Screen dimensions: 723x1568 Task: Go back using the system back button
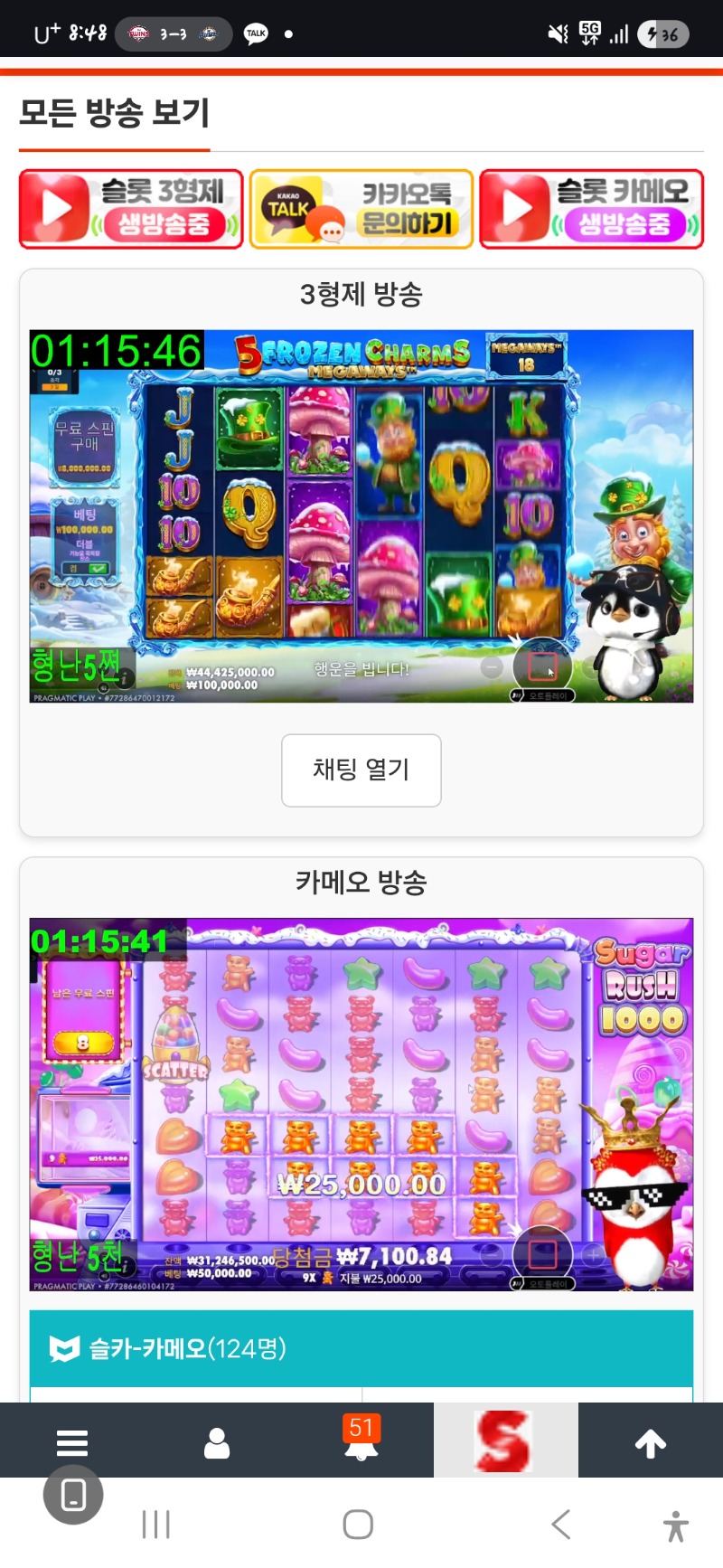click(561, 1525)
